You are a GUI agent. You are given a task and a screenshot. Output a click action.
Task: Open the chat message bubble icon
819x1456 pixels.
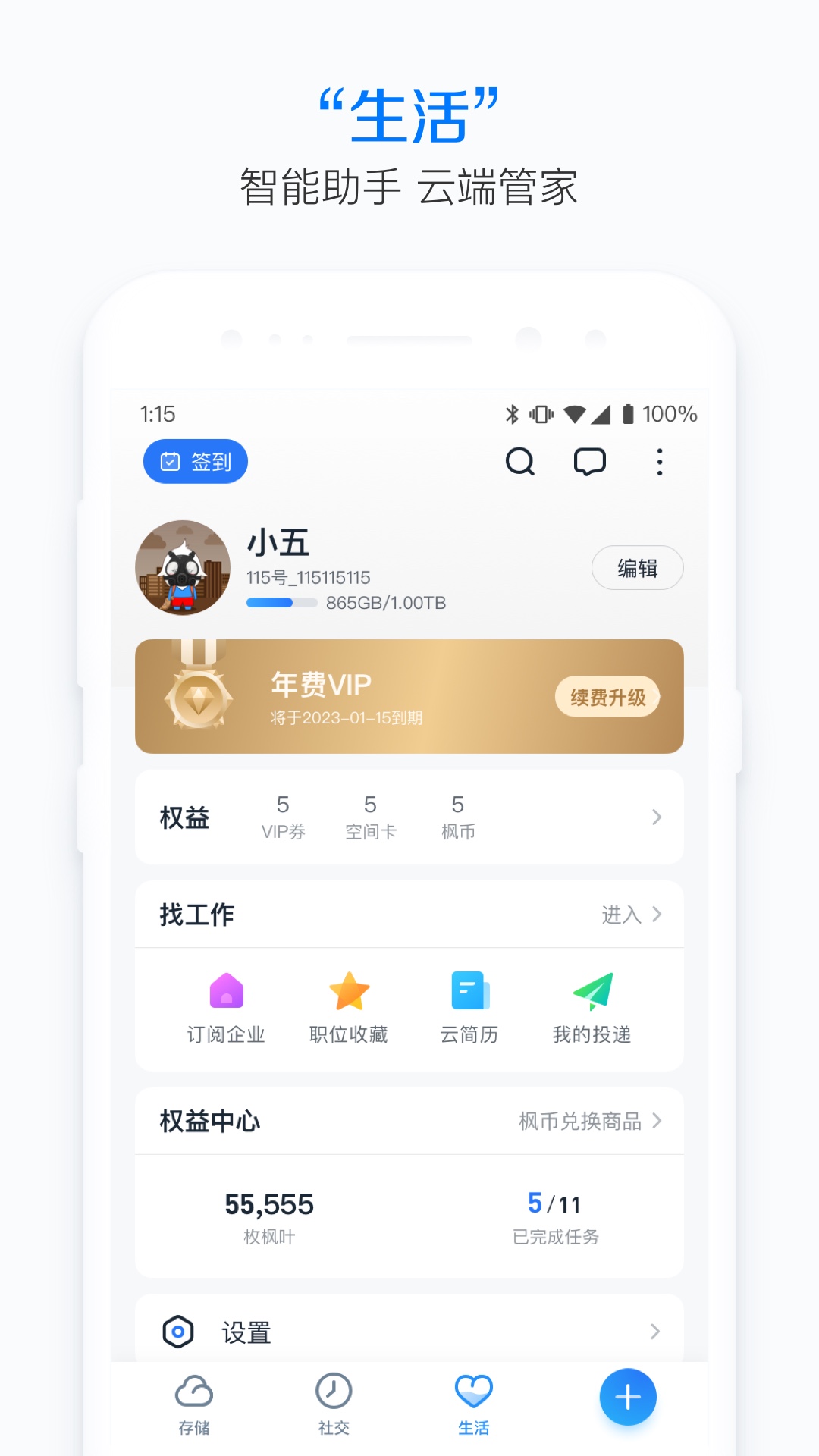tap(590, 461)
